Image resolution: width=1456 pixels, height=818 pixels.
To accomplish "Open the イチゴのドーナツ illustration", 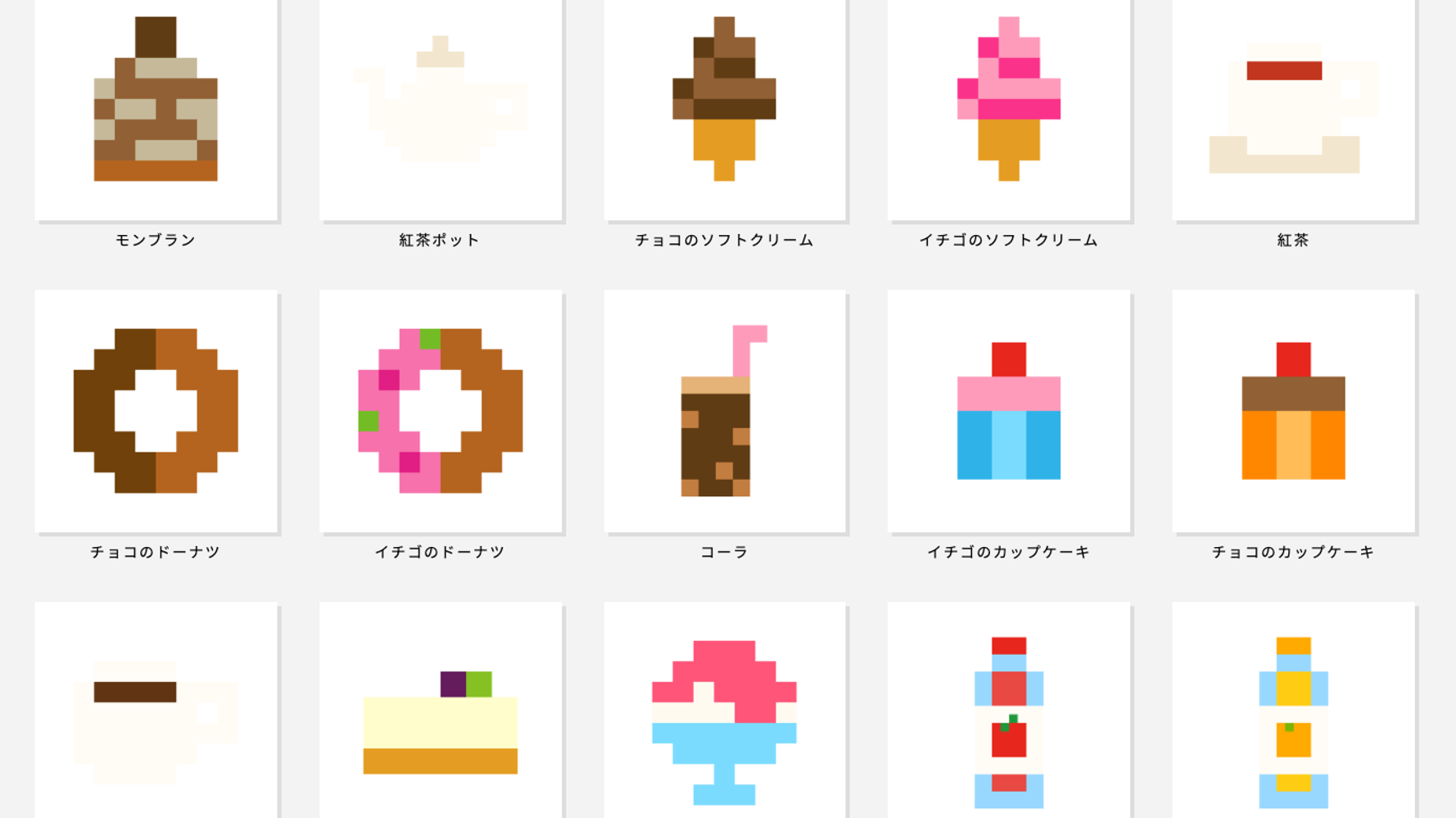I will point(441,411).
